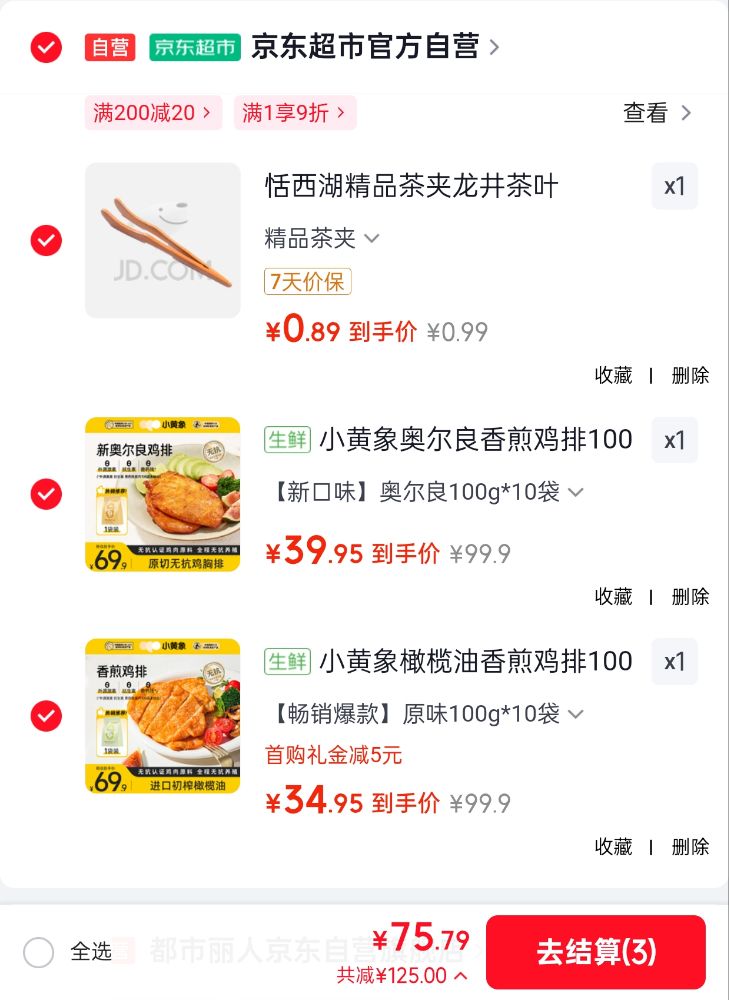729x1000 pixels.
Task: Check the 全选 select-all circle
Action: 38,952
